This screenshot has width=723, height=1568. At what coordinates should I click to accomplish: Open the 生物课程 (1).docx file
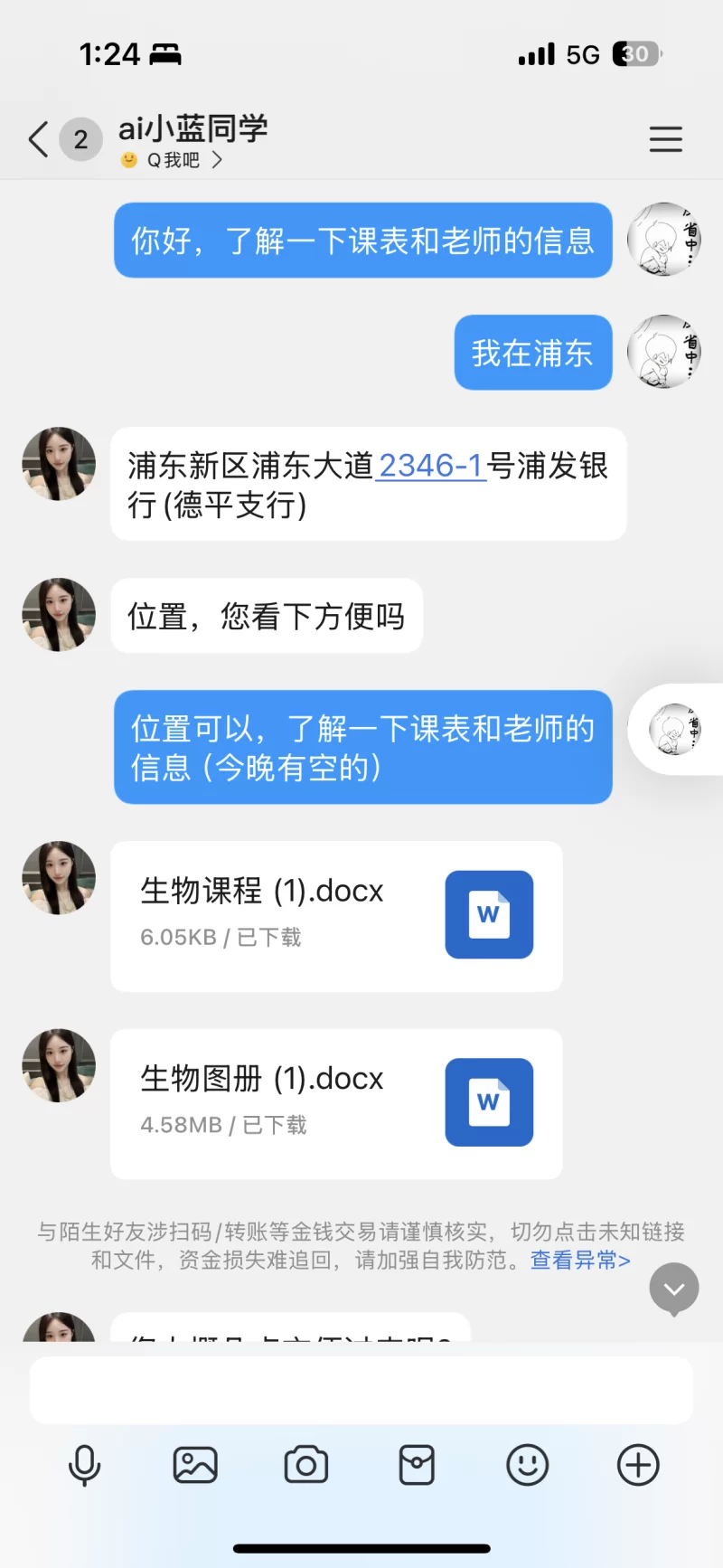click(336, 915)
